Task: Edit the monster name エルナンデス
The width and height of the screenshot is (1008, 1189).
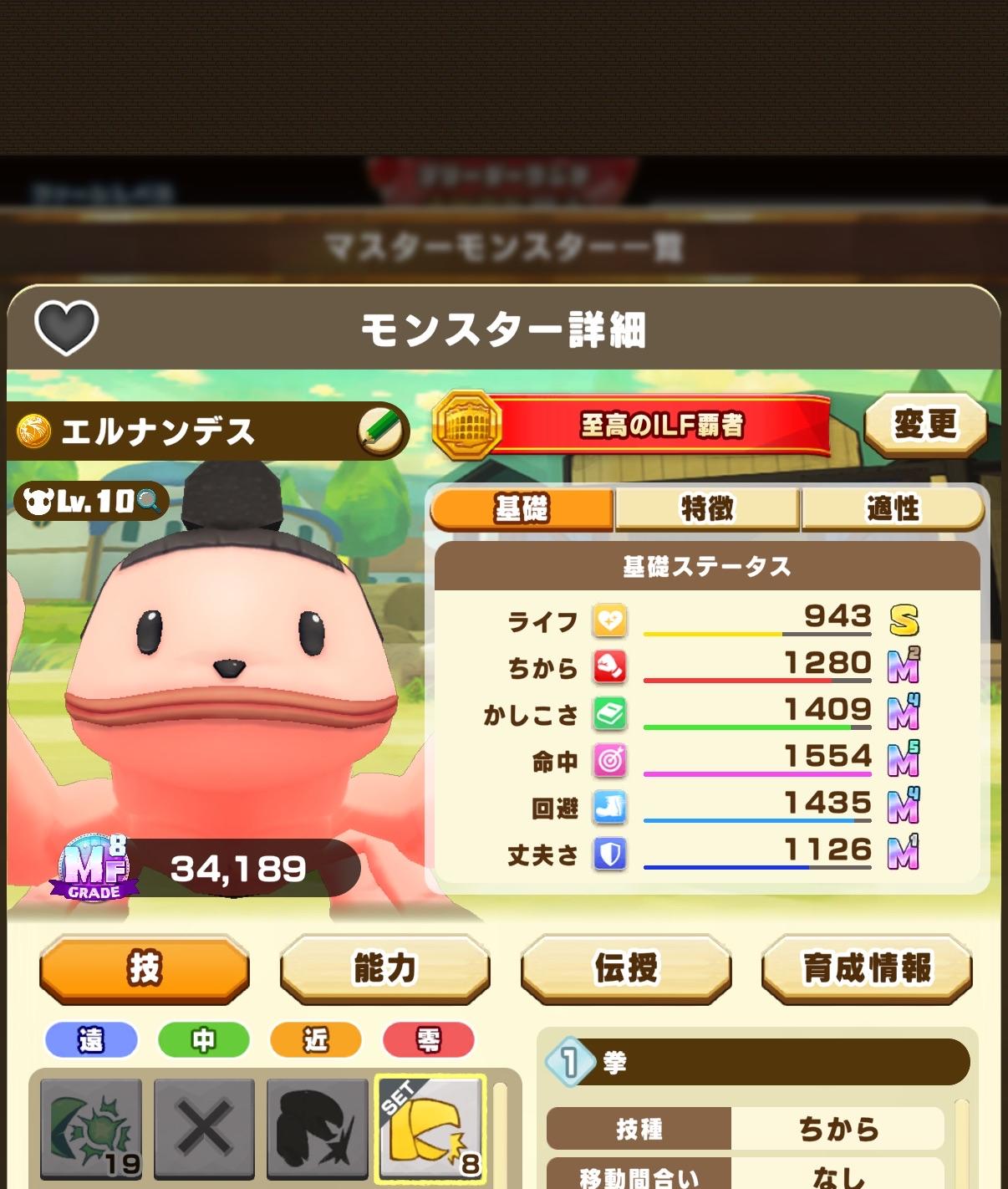Action: pyautogui.click(x=382, y=431)
